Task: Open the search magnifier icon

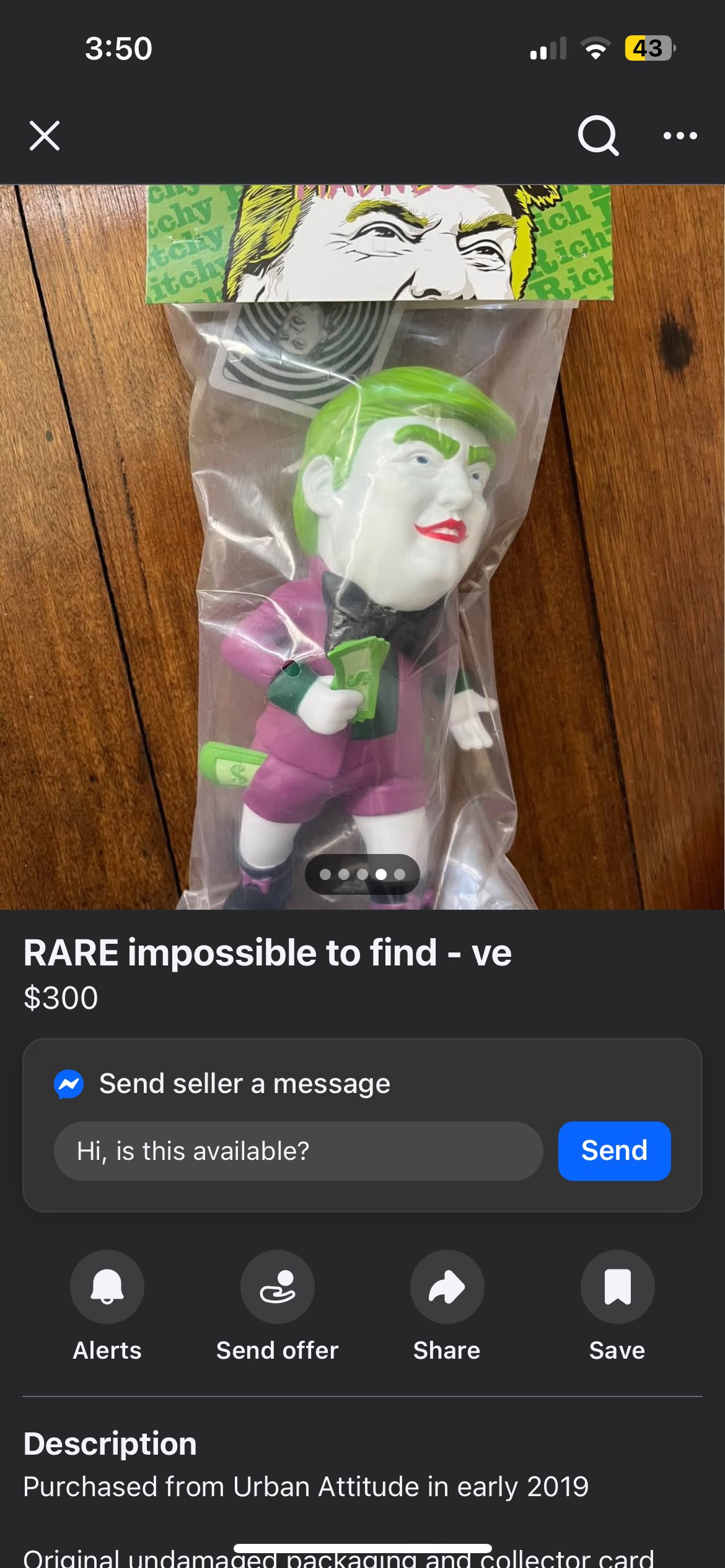Action: (598, 136)
